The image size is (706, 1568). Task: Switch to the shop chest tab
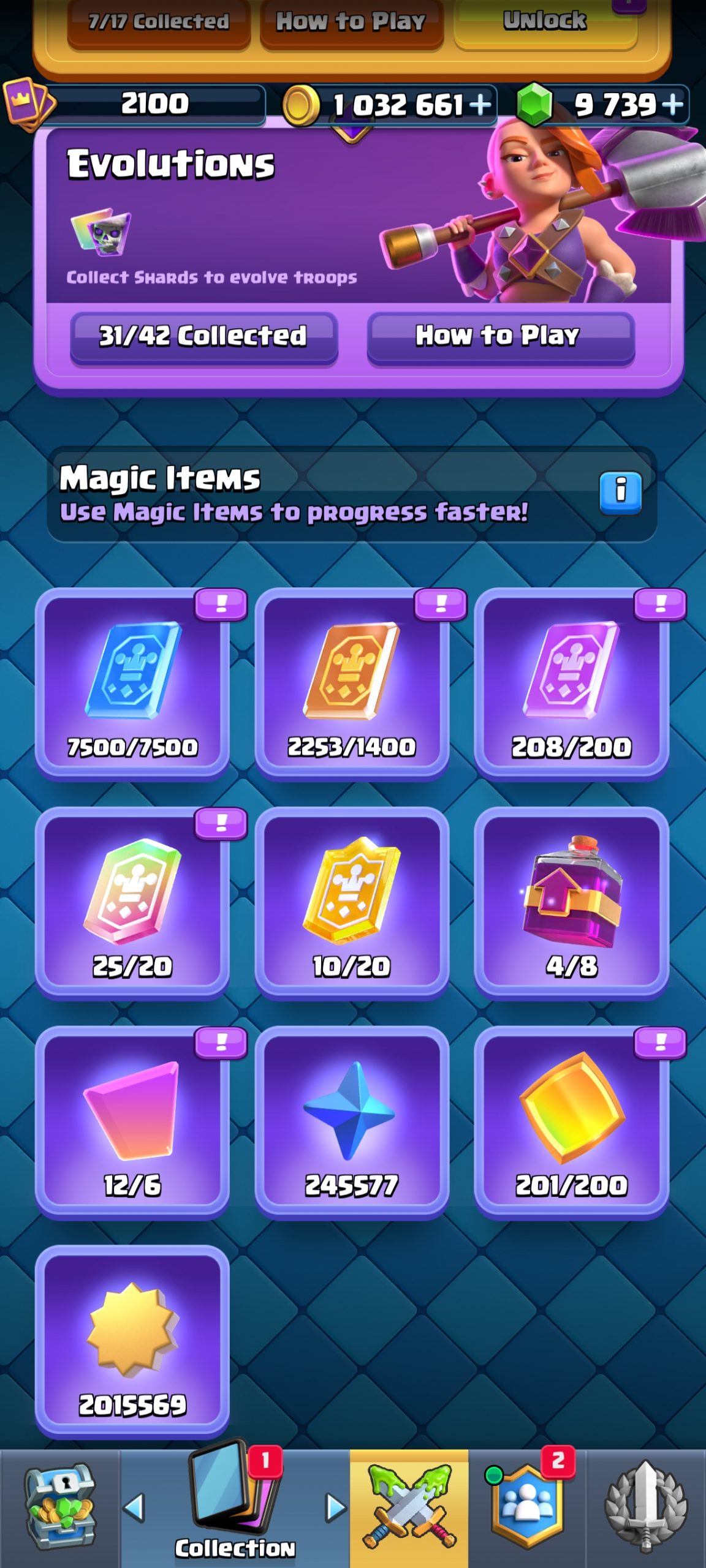[60, 1508]
